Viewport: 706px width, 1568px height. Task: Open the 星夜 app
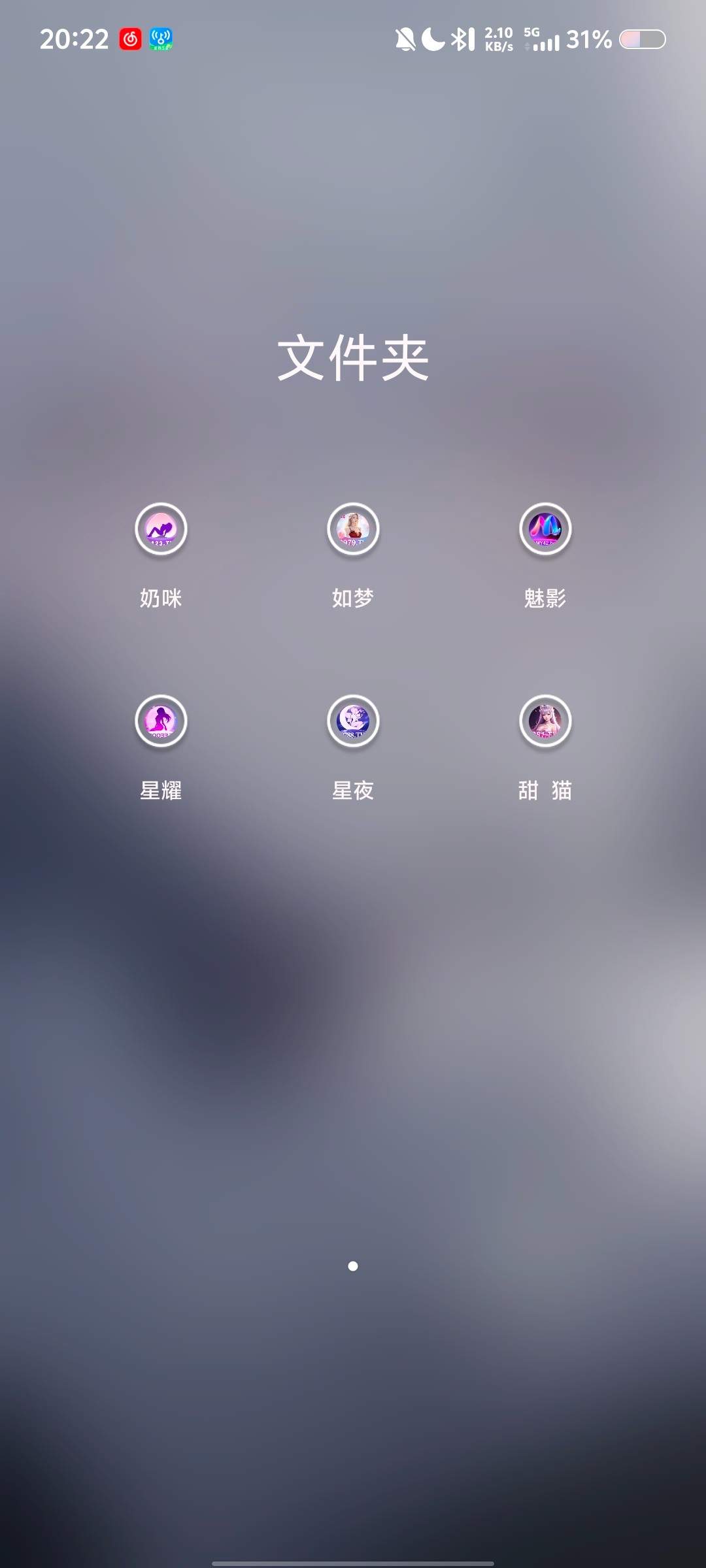(353, 721)
